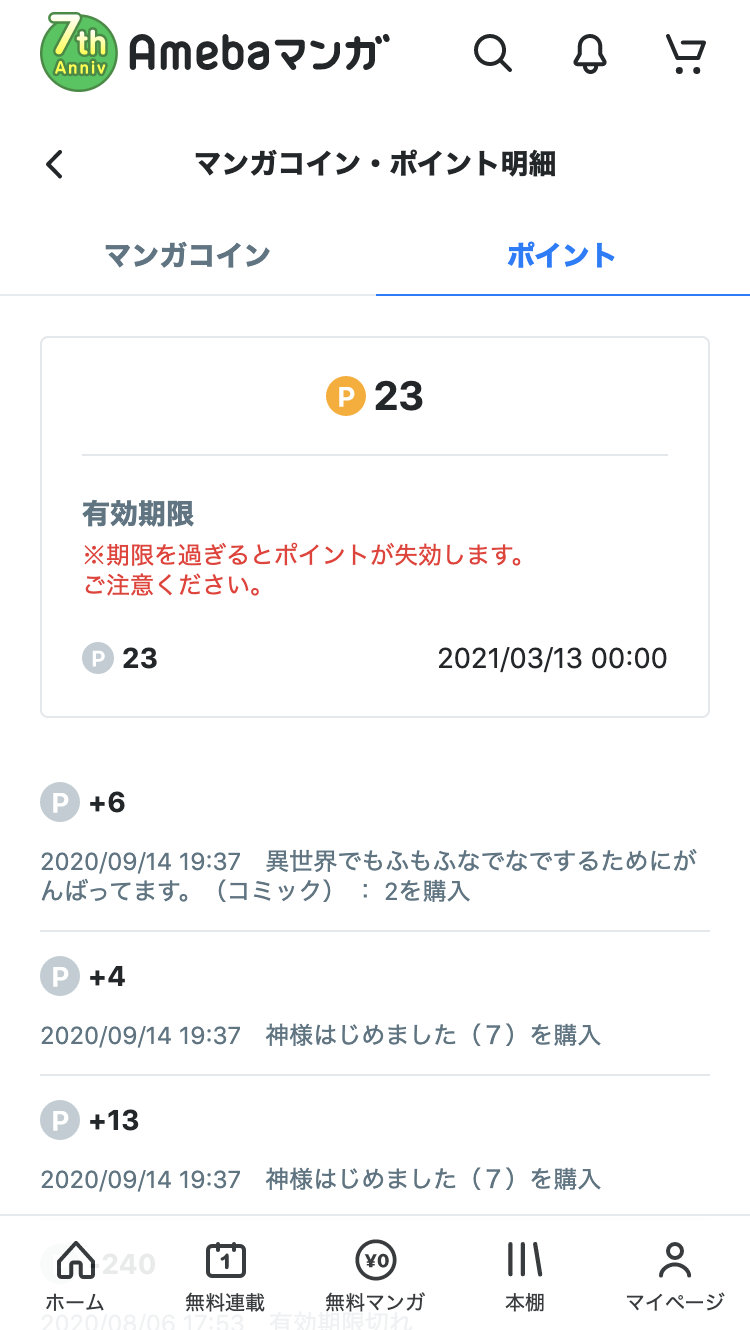Open notifications via the bell icon
This screenshot has height=1330, width=750.
(x=589, y=55)
